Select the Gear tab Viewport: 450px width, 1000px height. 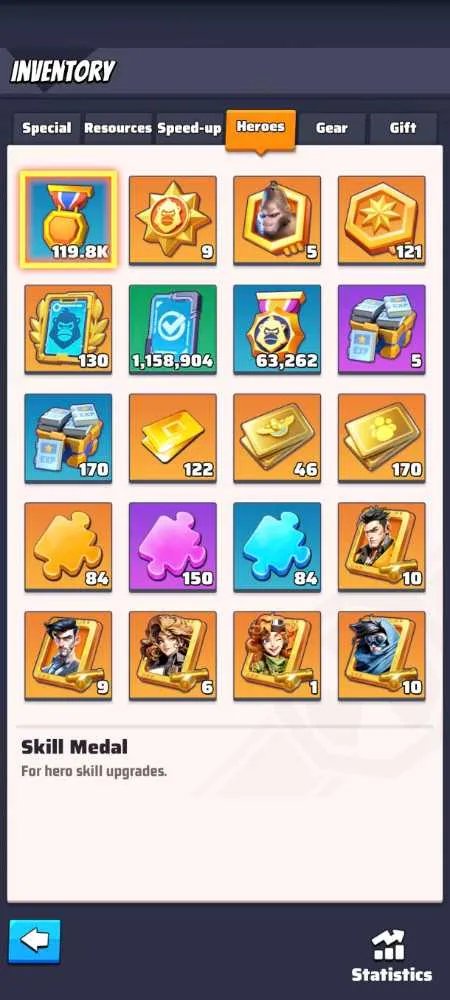[x=331, y=128]
